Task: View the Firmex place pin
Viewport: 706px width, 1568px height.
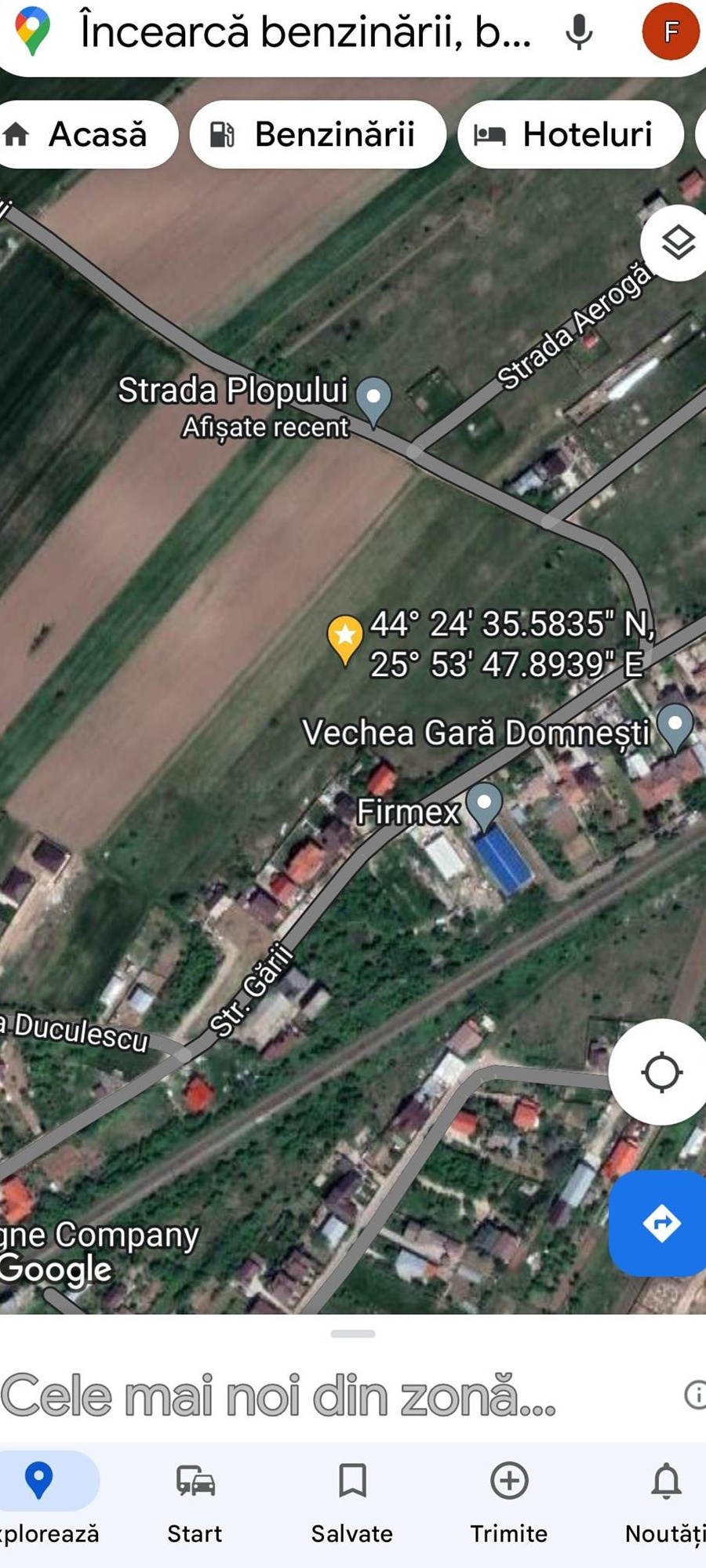Action: tap(484, 805)
